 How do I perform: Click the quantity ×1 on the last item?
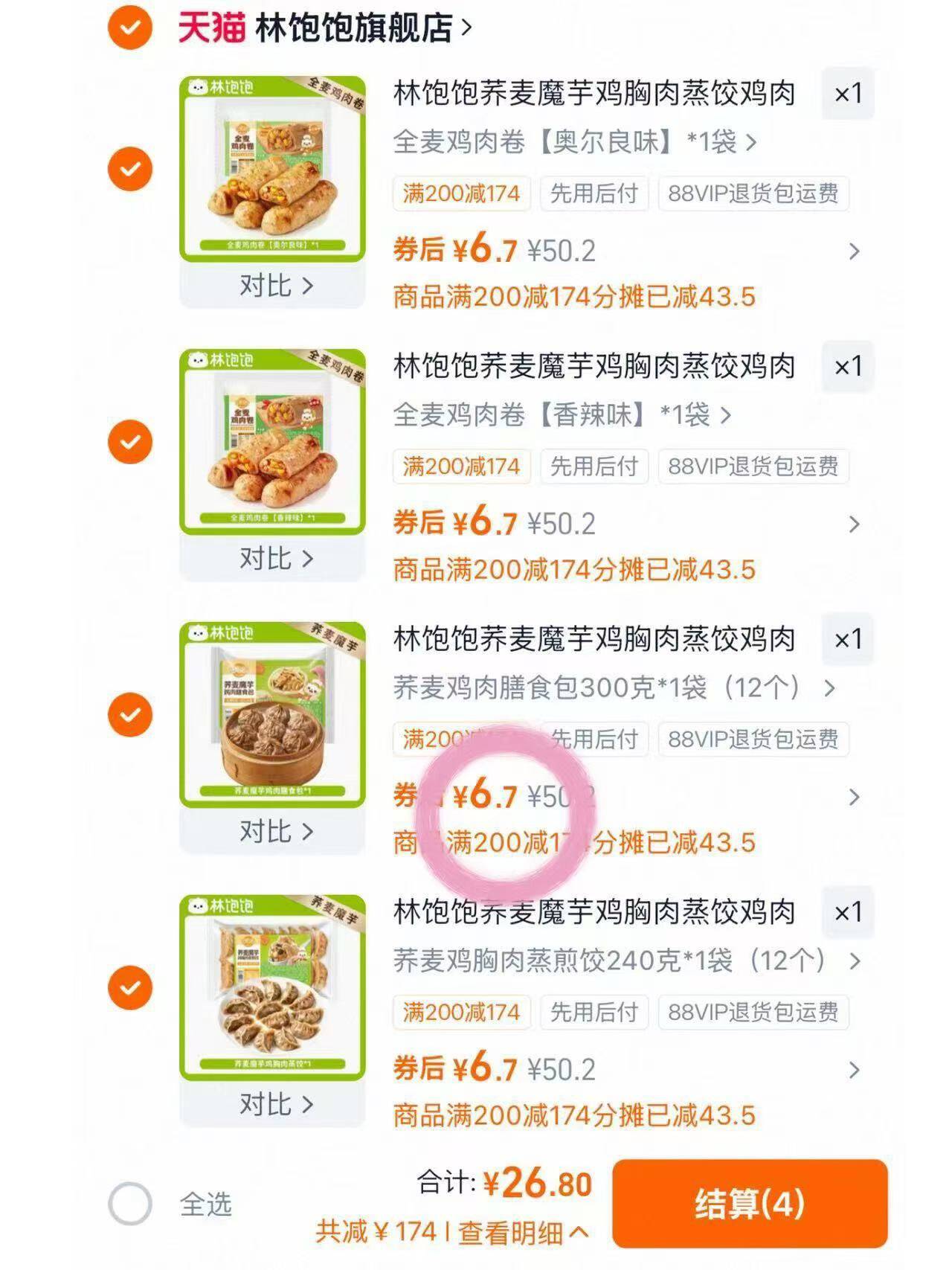tap(848, 913)
